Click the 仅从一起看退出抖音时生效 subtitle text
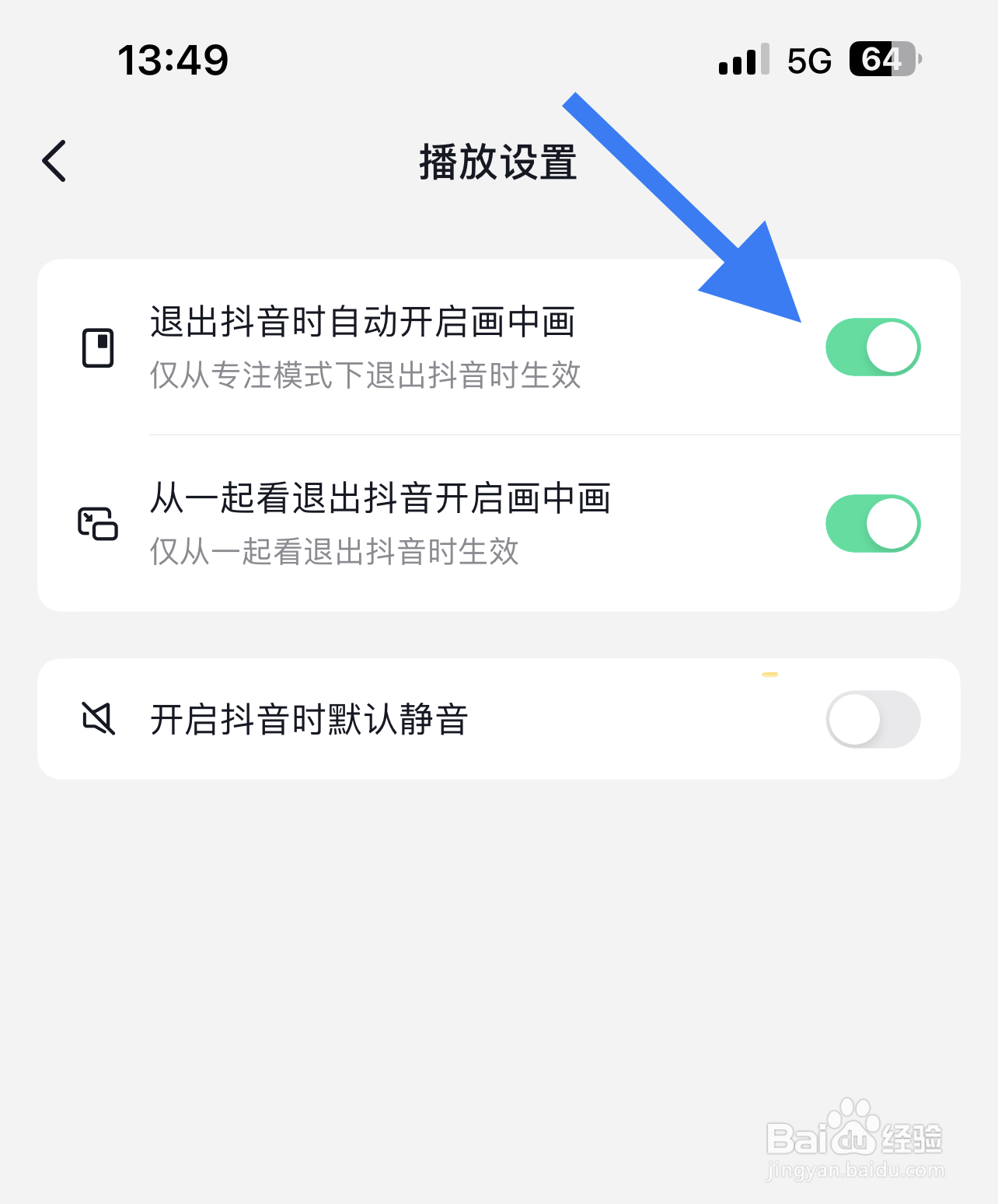The image size is (998, 1204). tap(336, 553)
